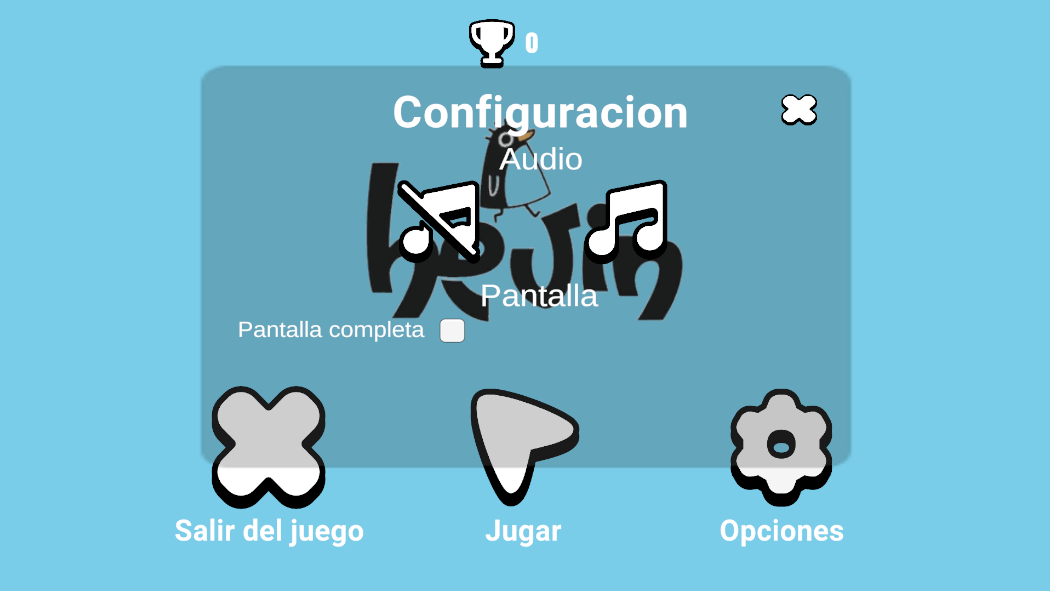1050x591 pixels.
Task: Check the Pantalla completa checkbox
Action: click(x=453, y=331)
